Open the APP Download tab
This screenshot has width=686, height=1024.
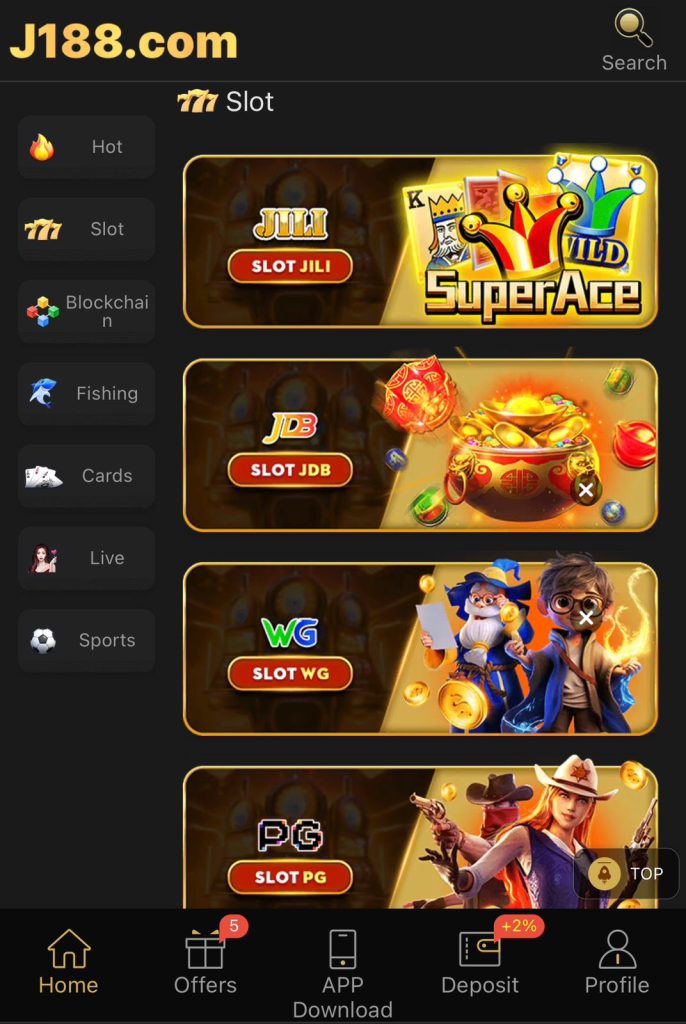pos(343,970)
